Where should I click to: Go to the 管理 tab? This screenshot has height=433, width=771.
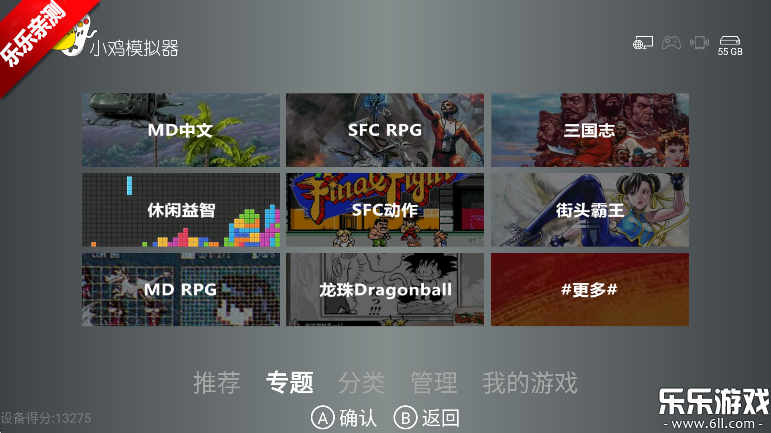(x=434, y=382)
